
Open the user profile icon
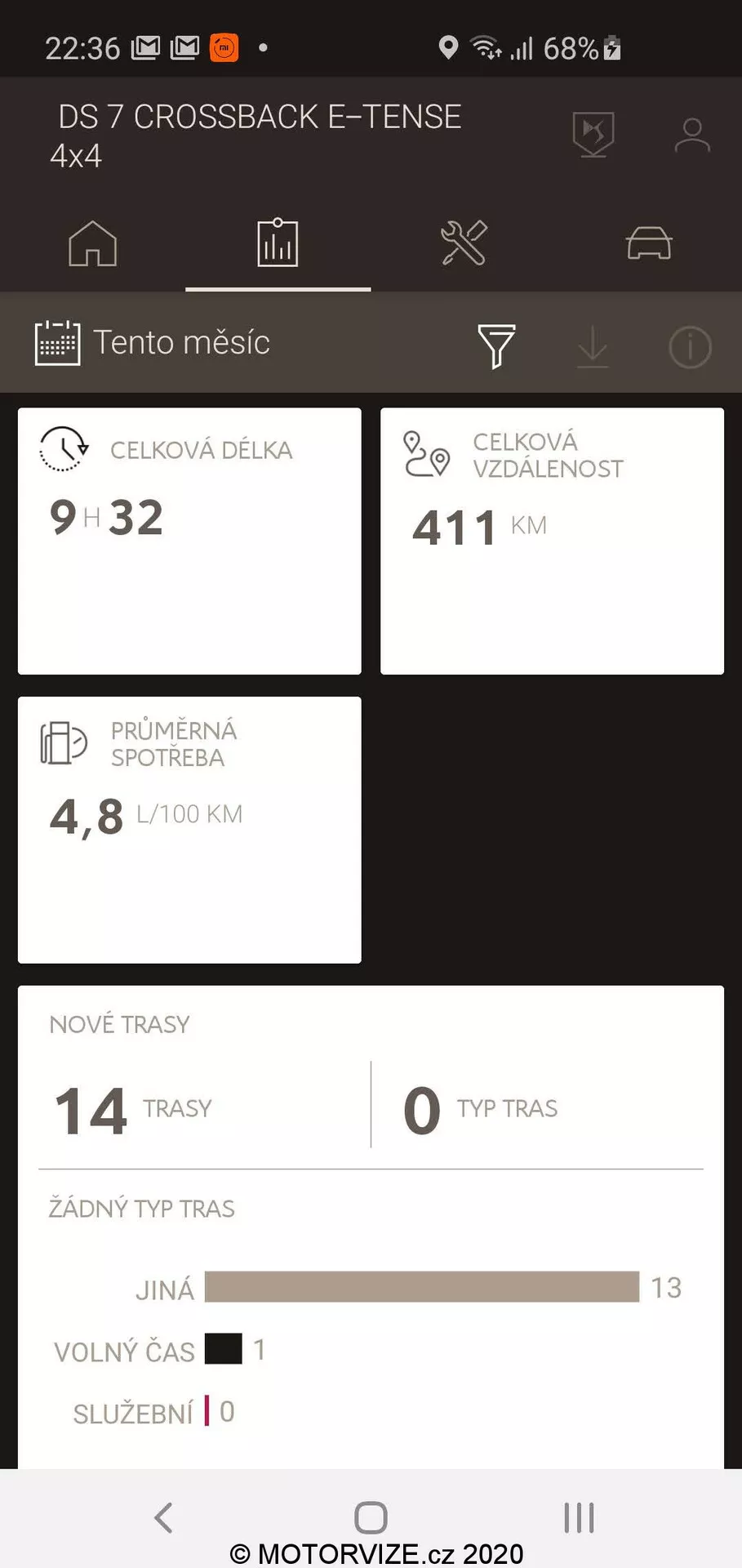tap(692, 136)
